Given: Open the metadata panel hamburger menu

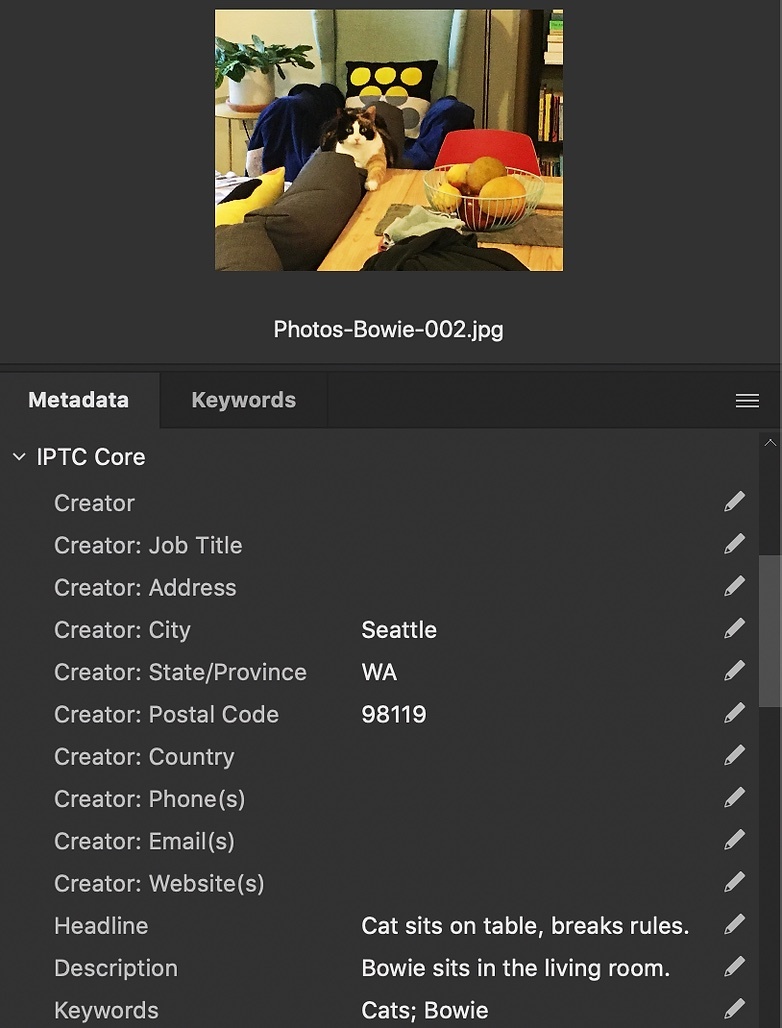Looking at the screenshot, I should point(747,401).
